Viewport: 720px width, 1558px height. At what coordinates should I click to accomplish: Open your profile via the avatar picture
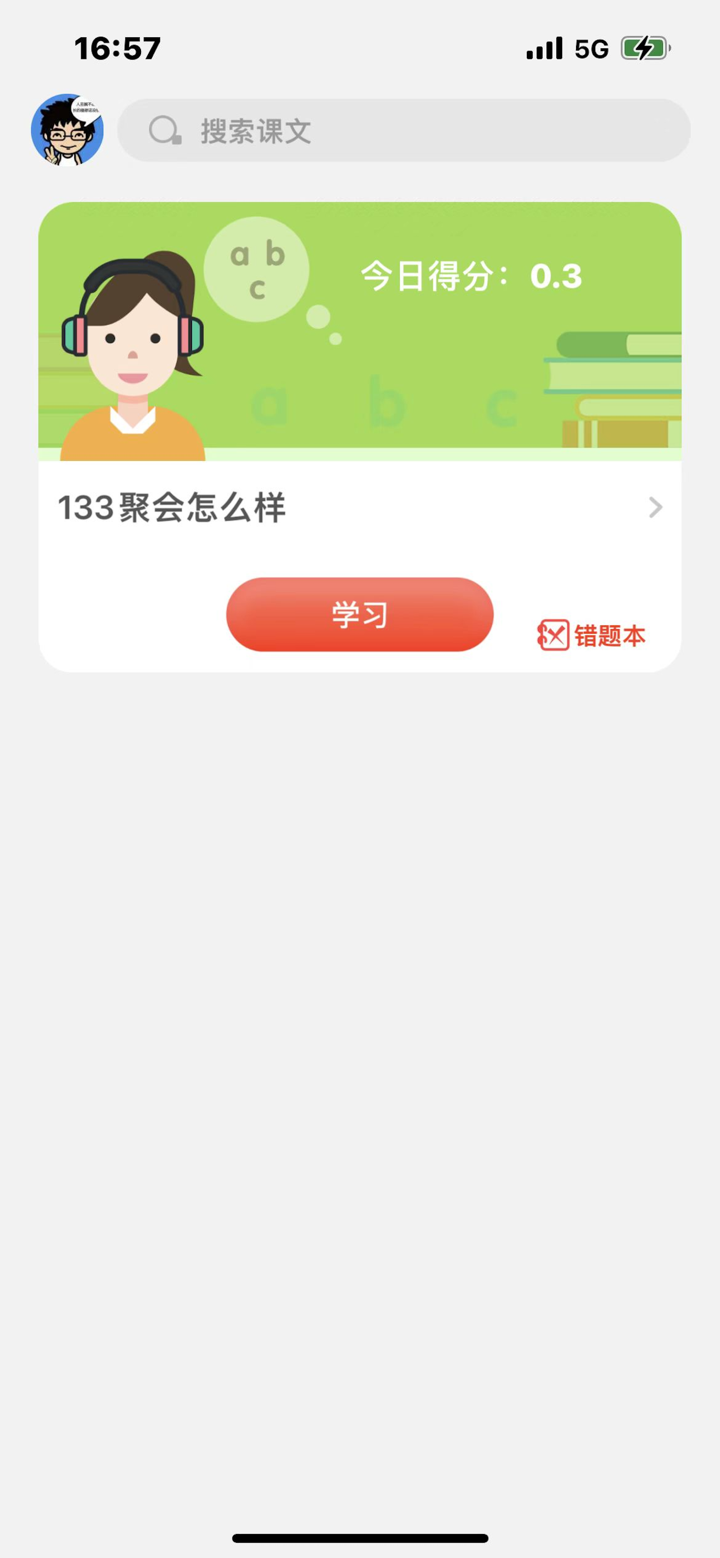click(x=65, y=130)
